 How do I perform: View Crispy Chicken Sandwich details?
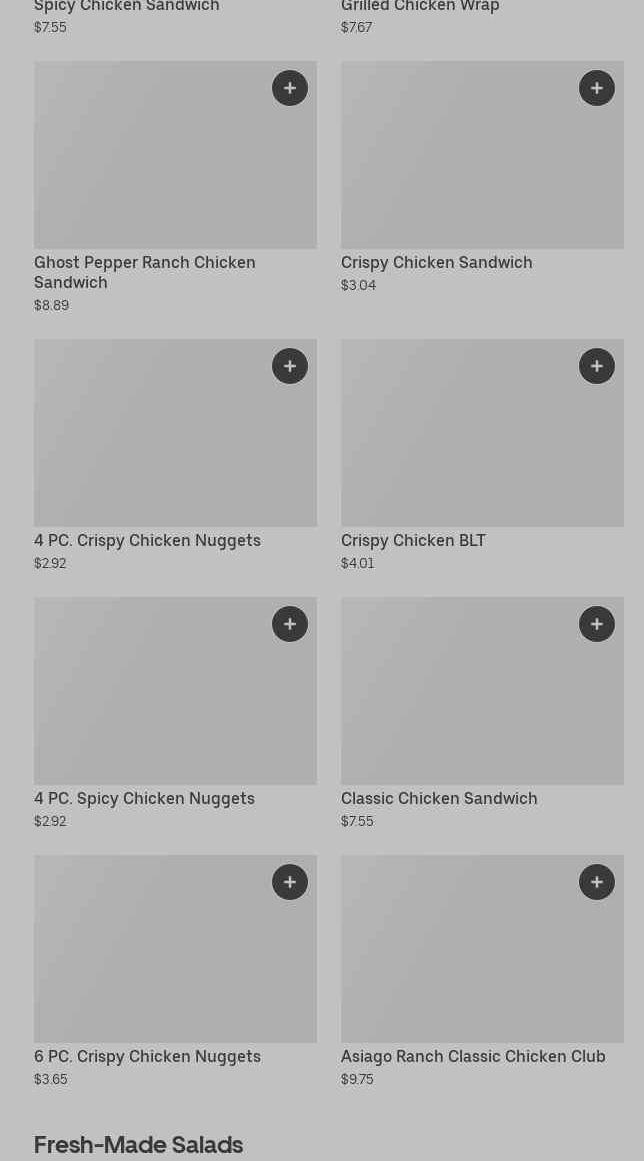pyautogui.click(x=483, y=178)
